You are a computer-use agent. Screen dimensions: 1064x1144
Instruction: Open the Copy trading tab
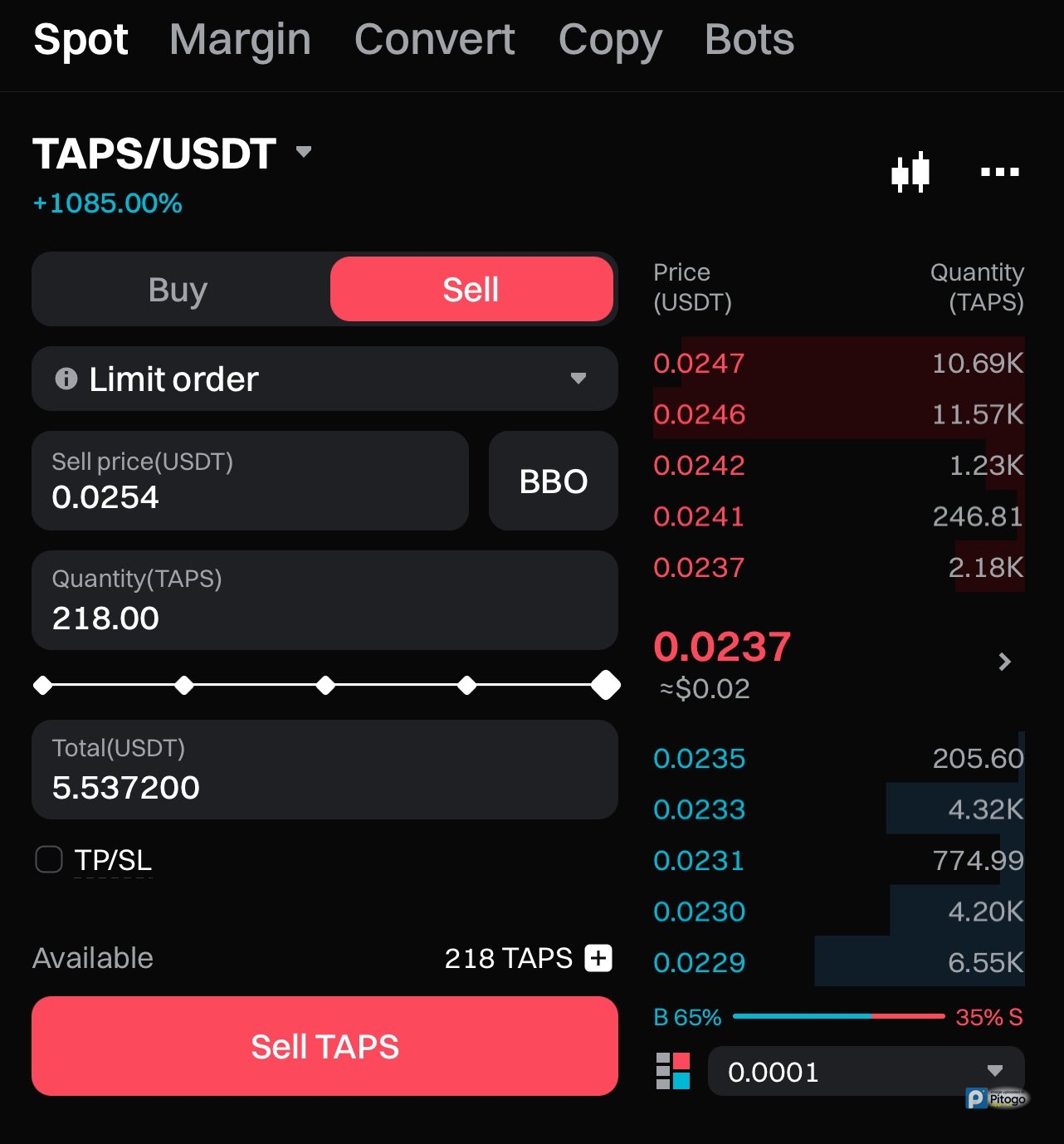tap(610, 39)
